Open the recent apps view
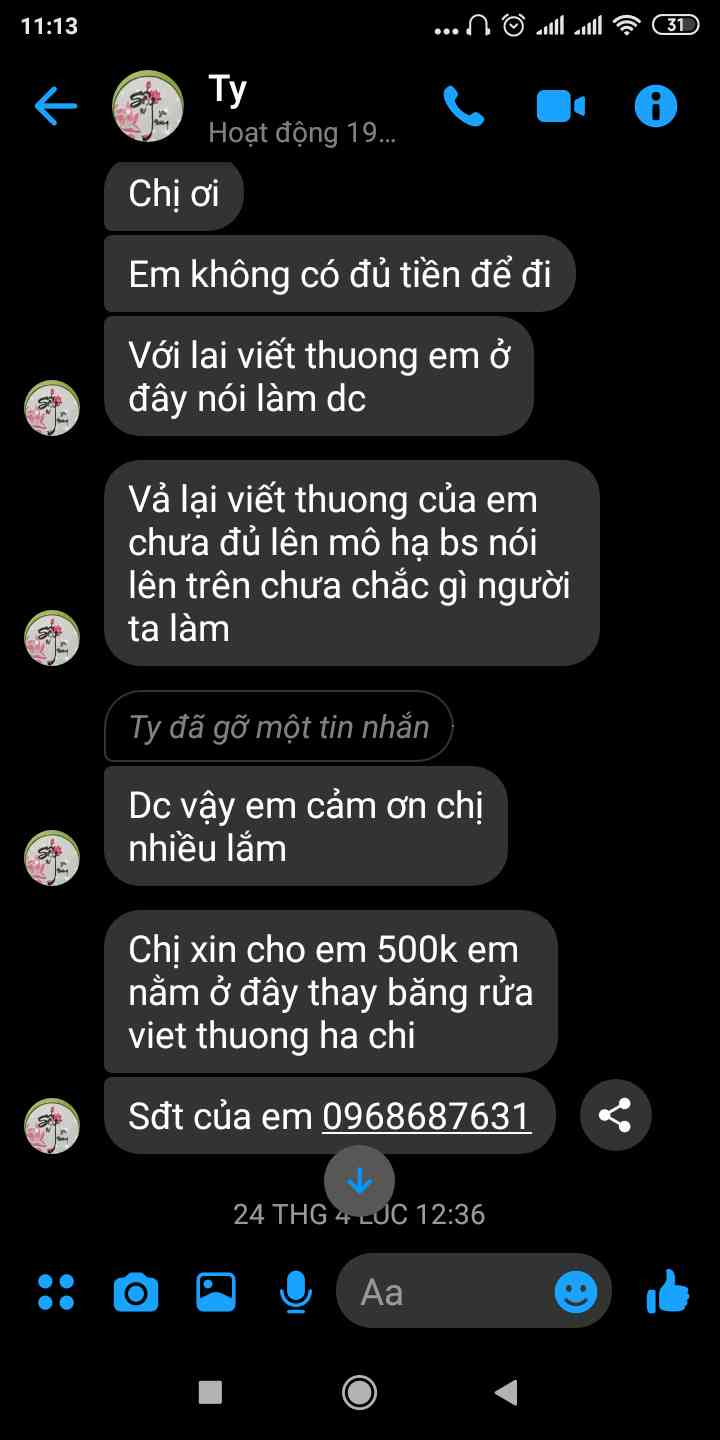This screenshot has width=720, height=1440. point(210,1392)
